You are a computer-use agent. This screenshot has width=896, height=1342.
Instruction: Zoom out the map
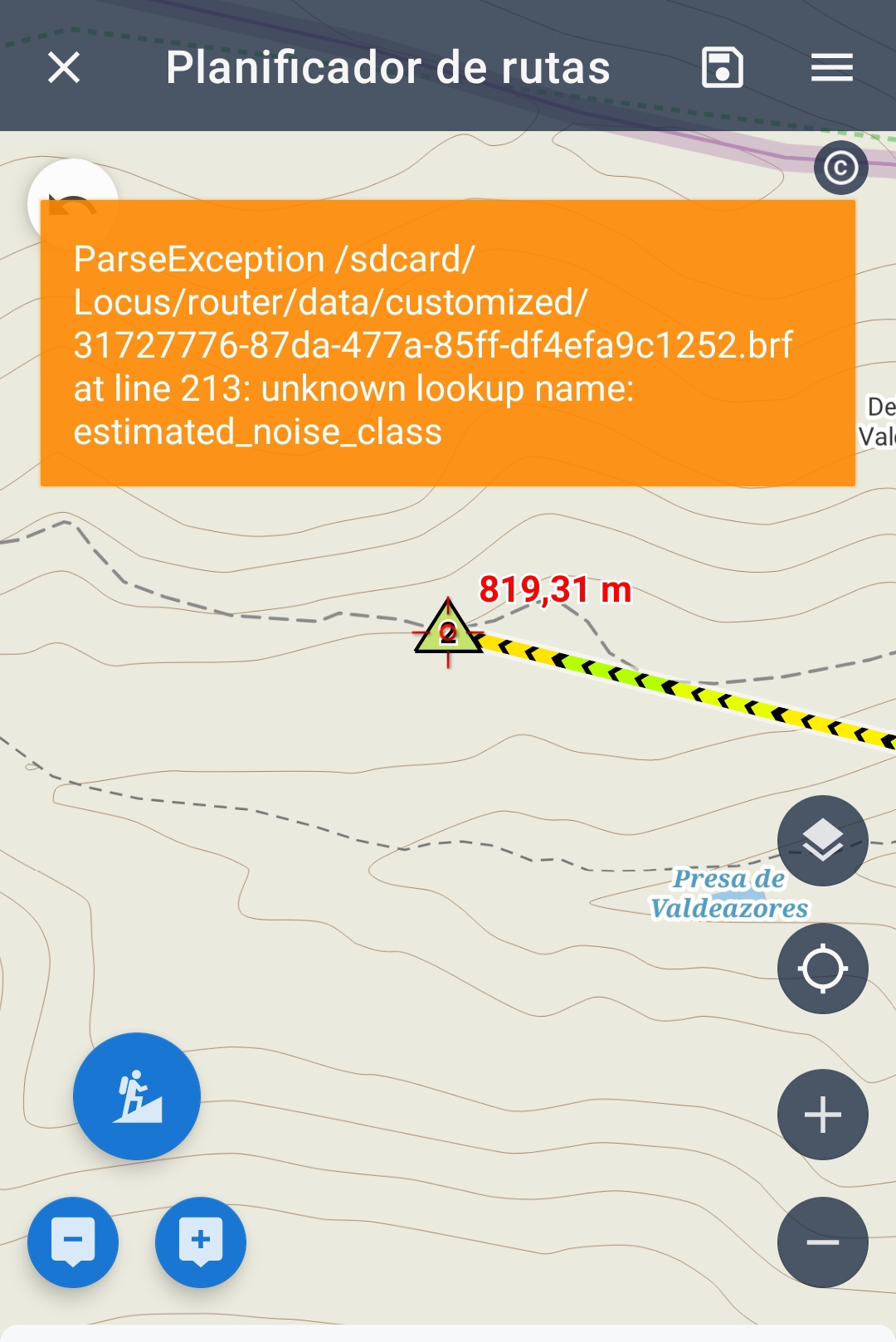pyautogui.click(x=822, y=1242)
